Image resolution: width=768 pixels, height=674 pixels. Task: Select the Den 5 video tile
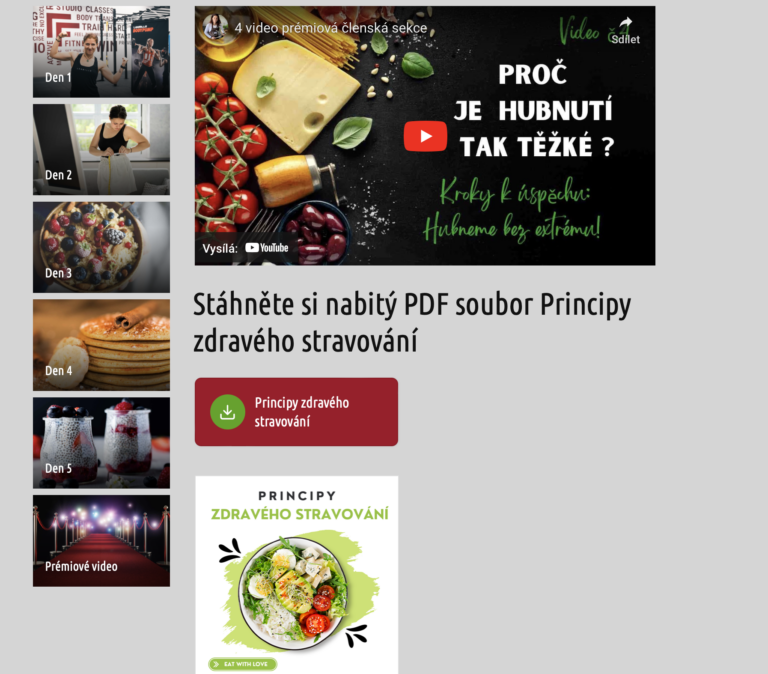tap(101, 443)
